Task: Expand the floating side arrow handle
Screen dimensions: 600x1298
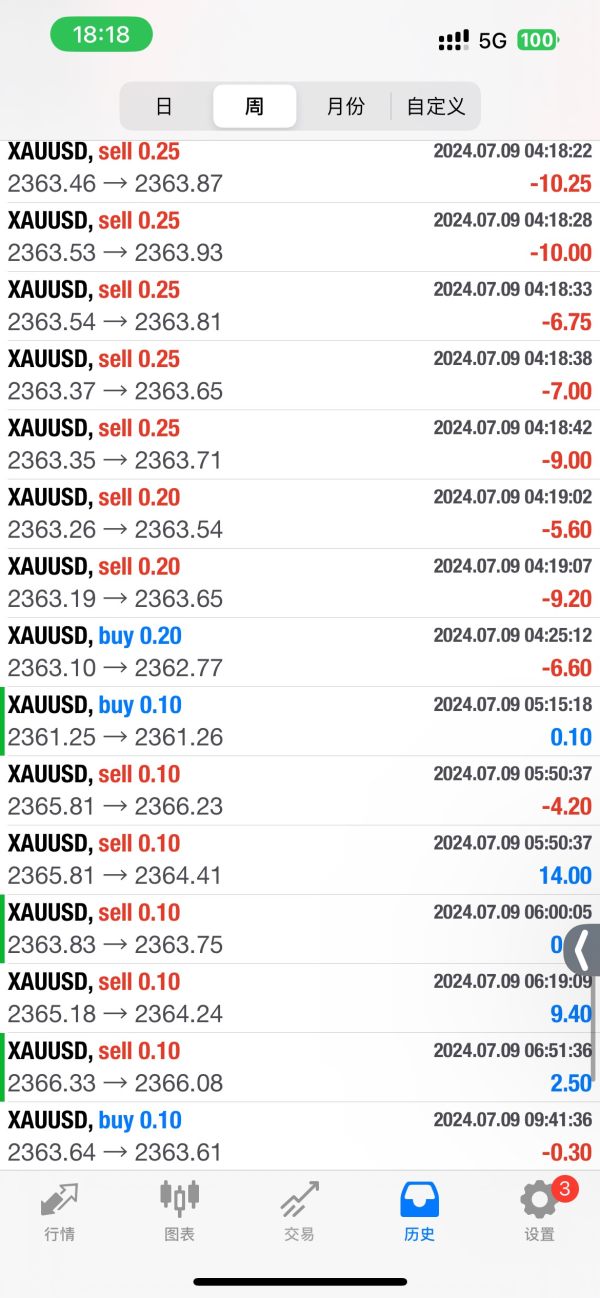Action: pos(583,950)
